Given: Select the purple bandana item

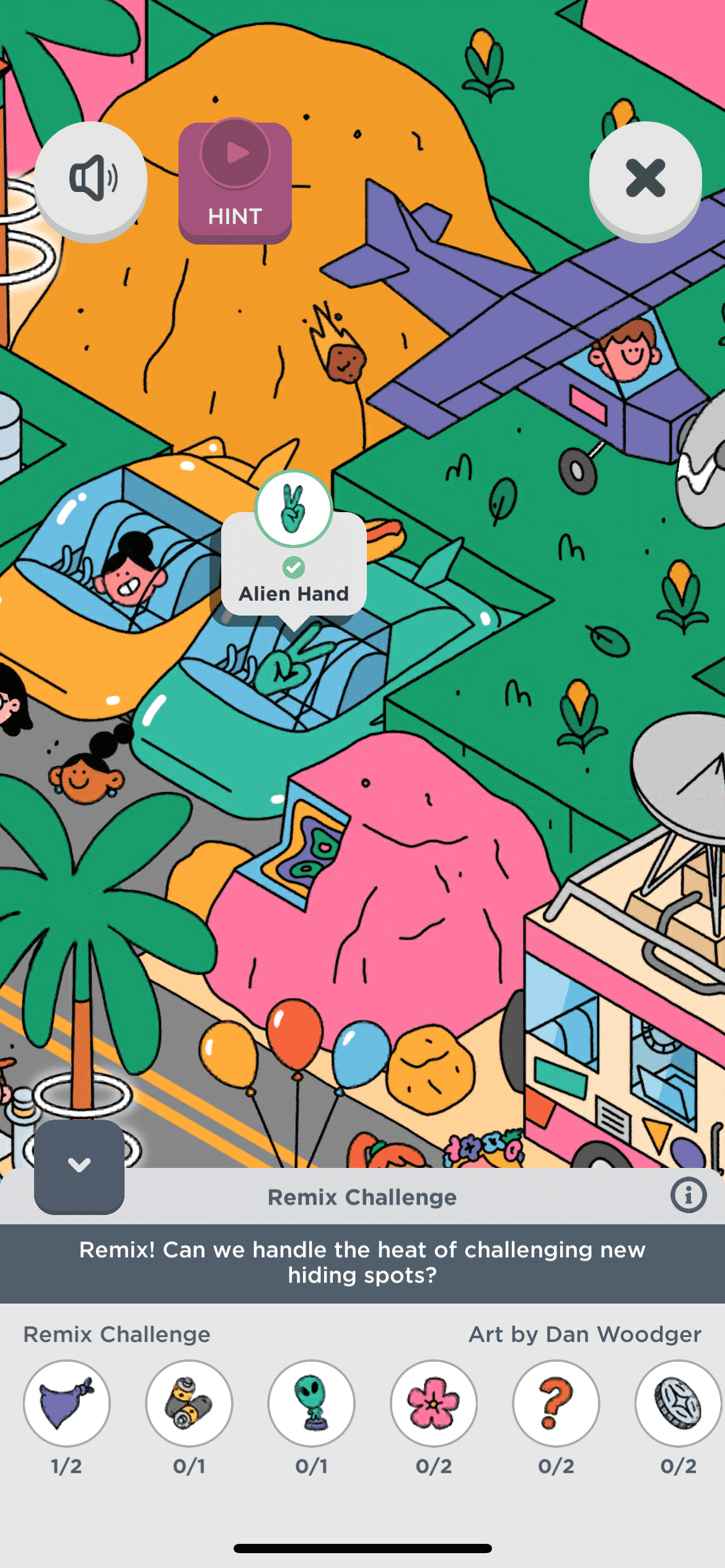Looking at the screenshot, I should pyautogui.click(x=67, y=1403).
